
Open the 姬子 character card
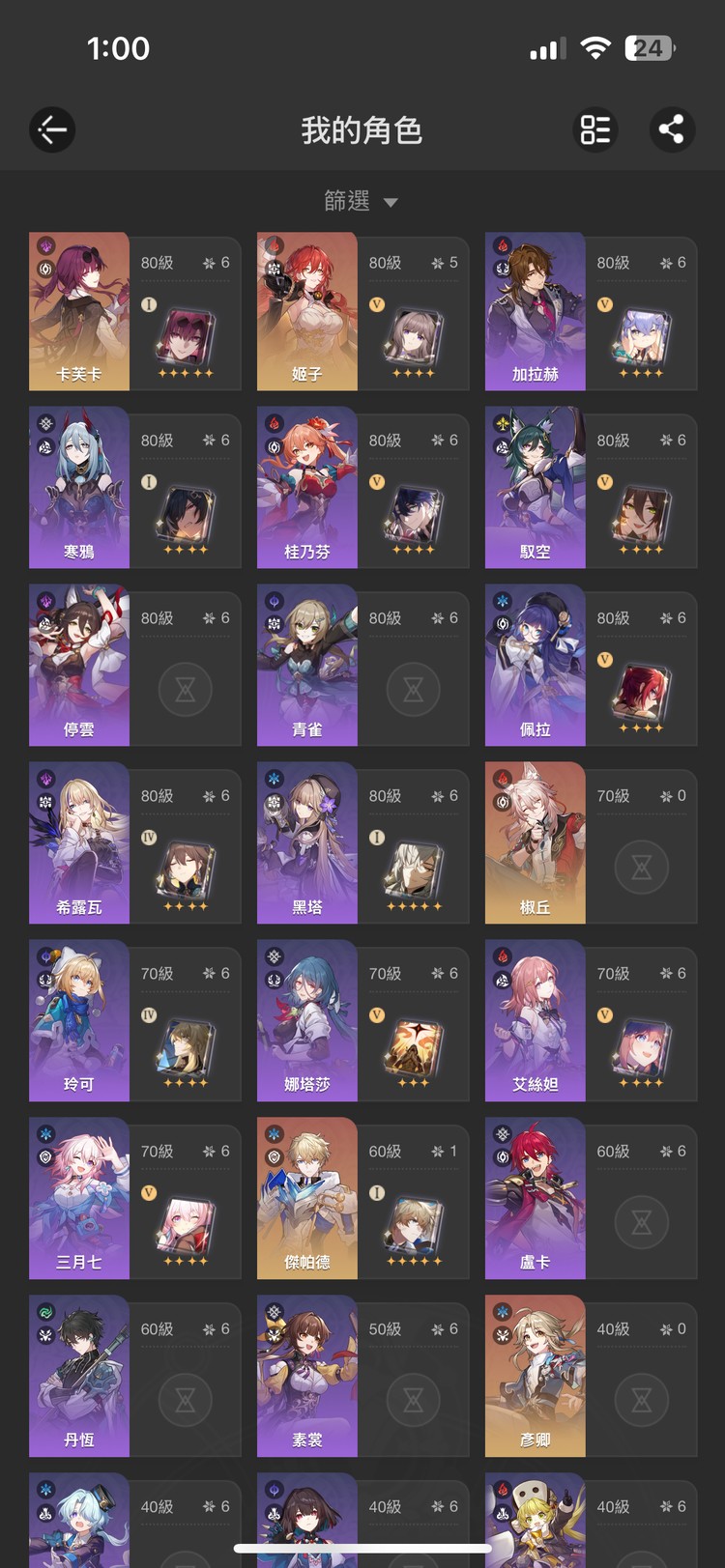pyautogui.click(x=362, y=312)
